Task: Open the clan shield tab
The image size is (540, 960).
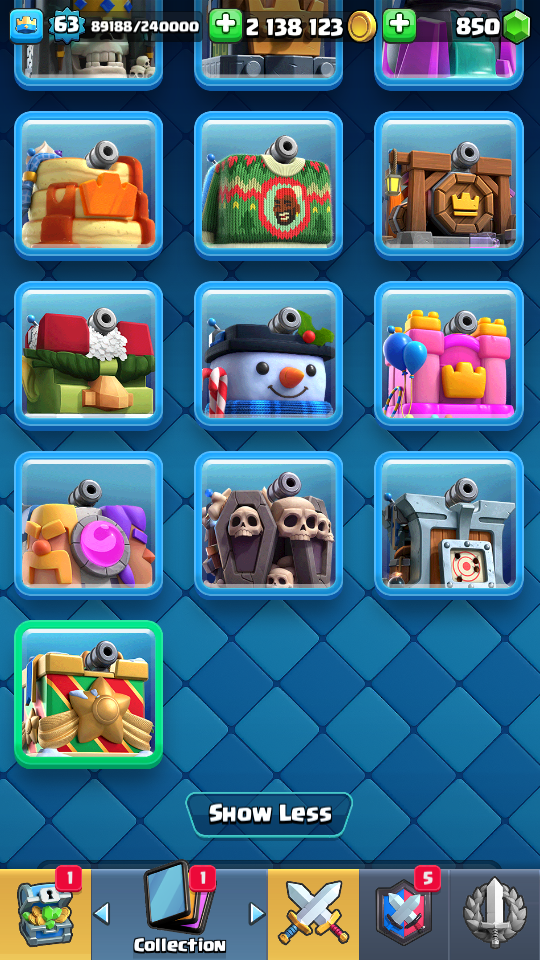Action: tap(404, 914)
